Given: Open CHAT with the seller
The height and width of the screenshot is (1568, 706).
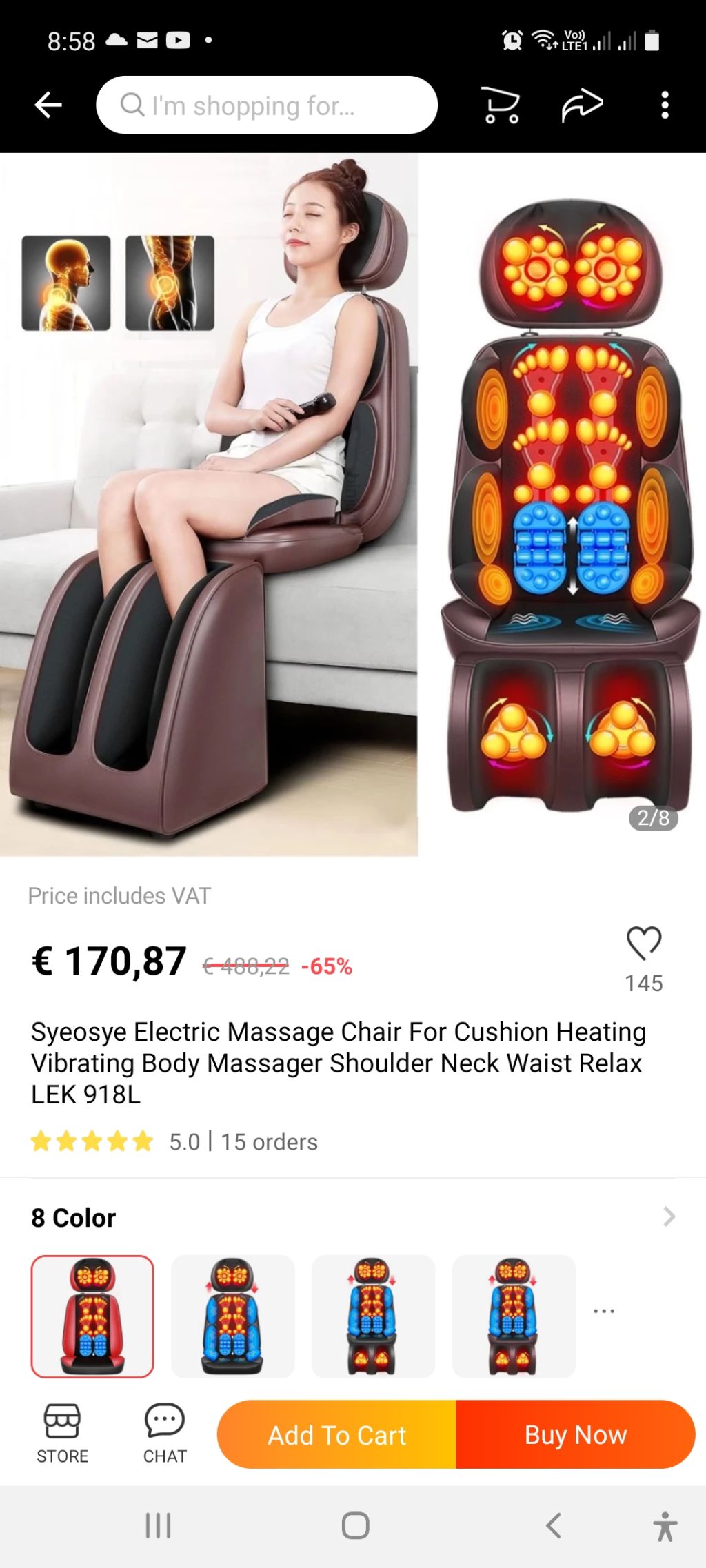Looking at the screenshot, I should pos(165,1434).
